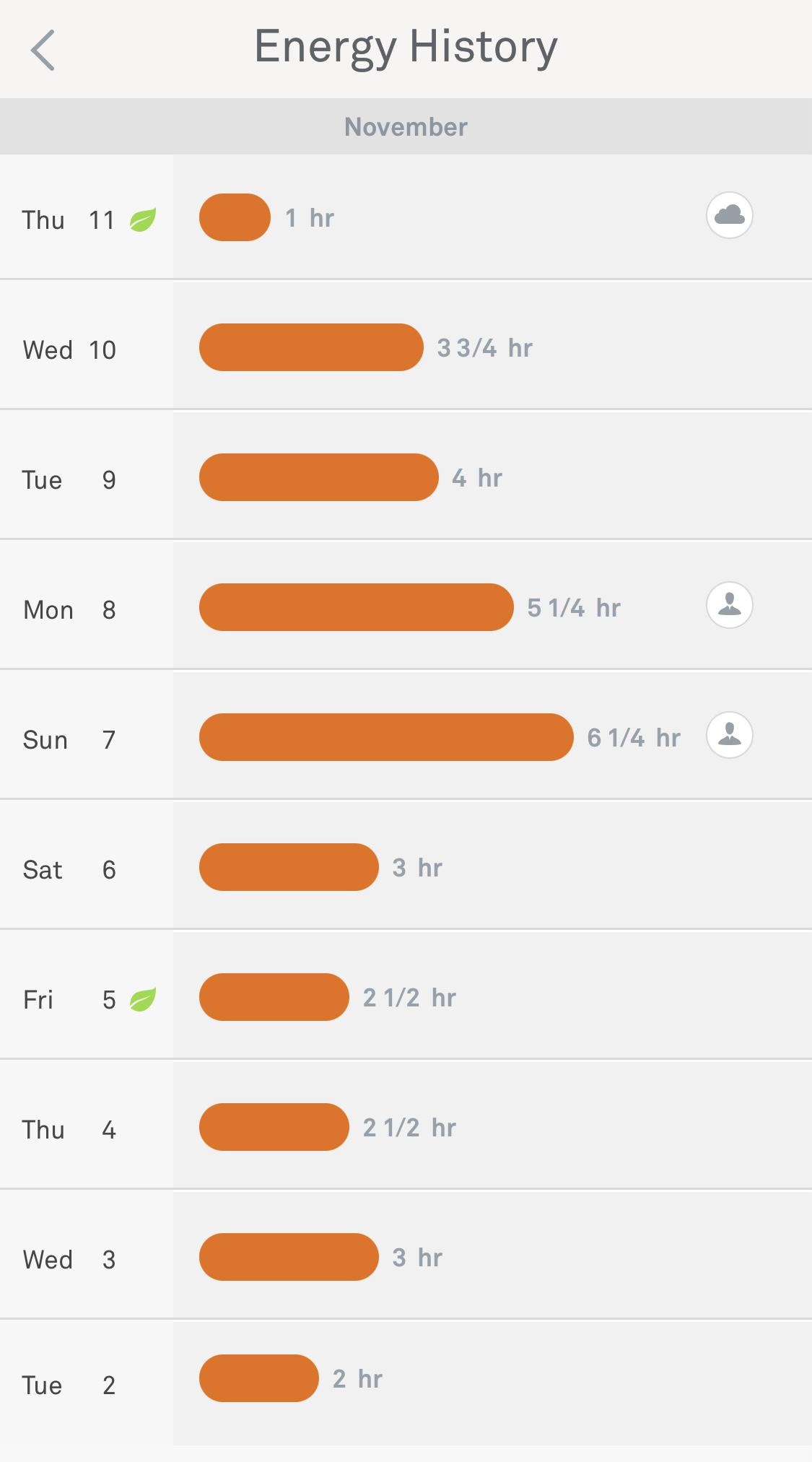Click the 5 1/4 hr label on Mon 8
Screen dimensions: 812x1462
[575, 607]
